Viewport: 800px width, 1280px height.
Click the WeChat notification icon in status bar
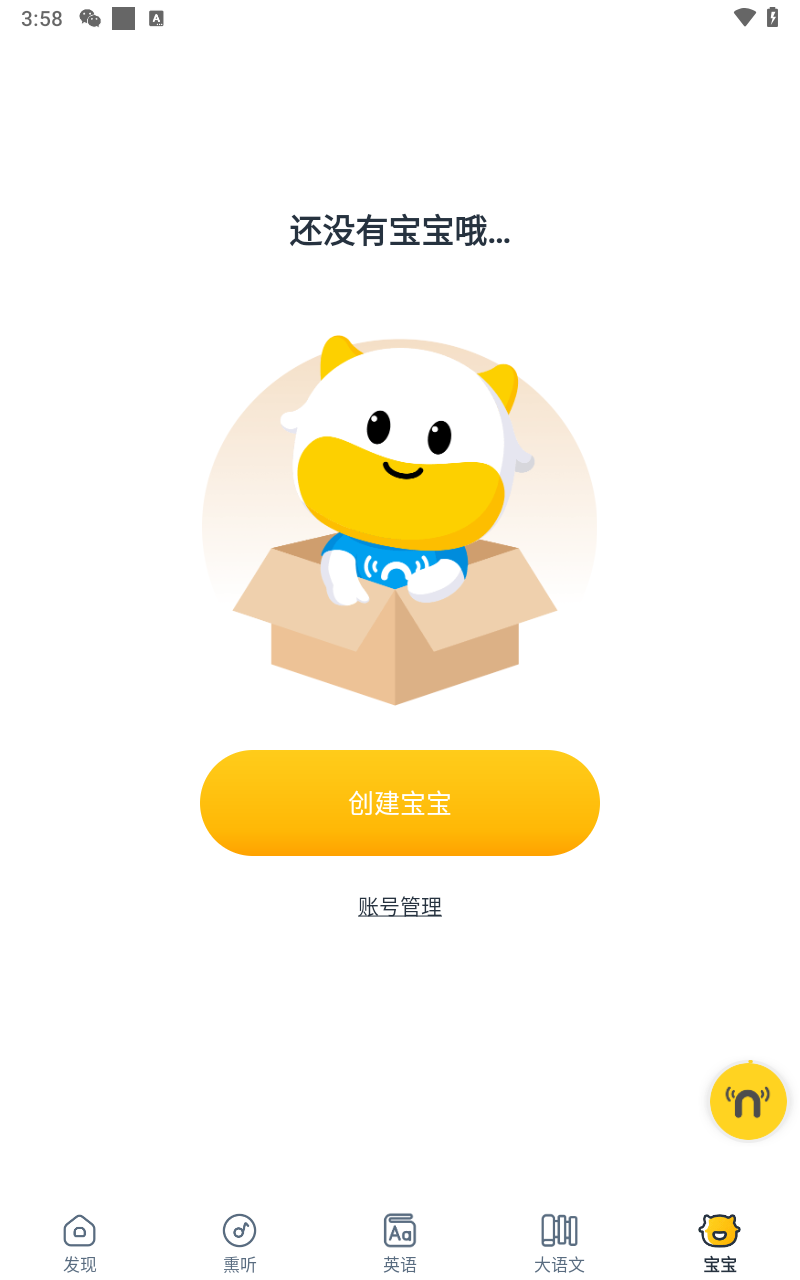point(88,17)
